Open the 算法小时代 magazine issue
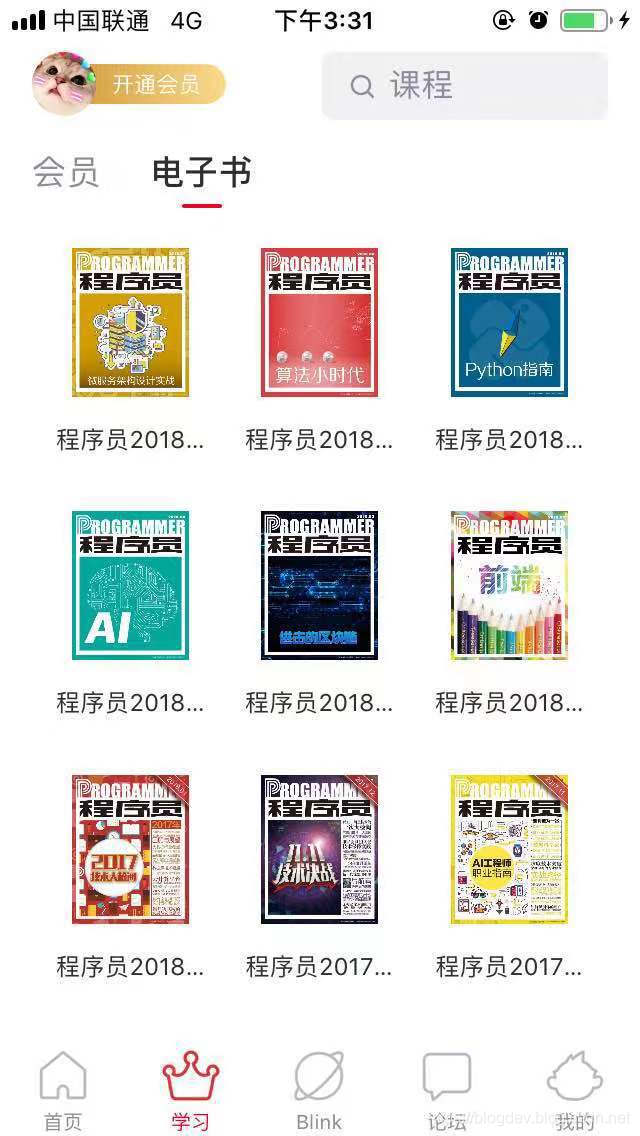The height and width of the screenshot is (1136, 640). pos(319,322)
